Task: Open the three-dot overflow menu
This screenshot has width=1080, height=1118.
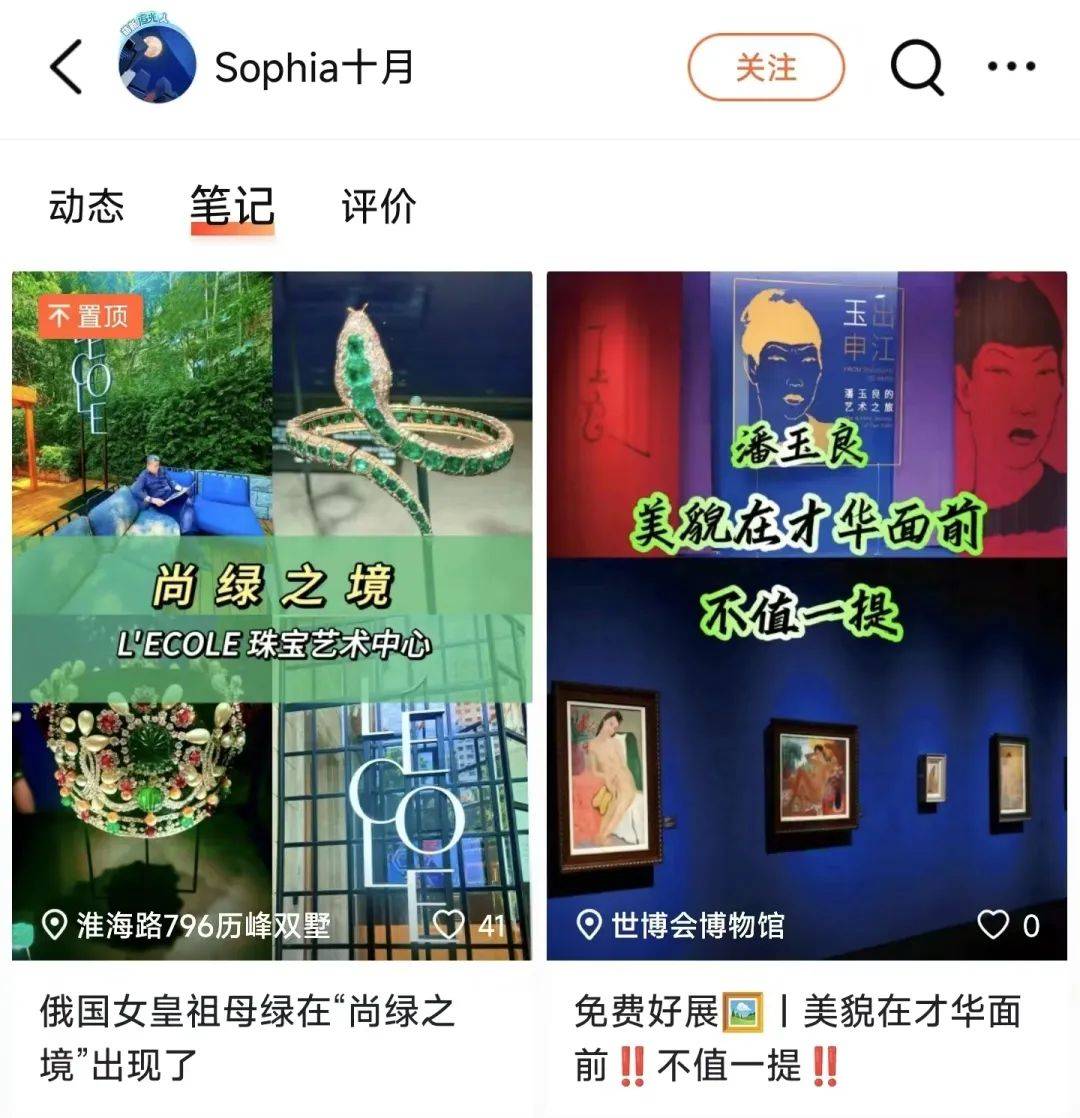Action: tap(1011, 67)
